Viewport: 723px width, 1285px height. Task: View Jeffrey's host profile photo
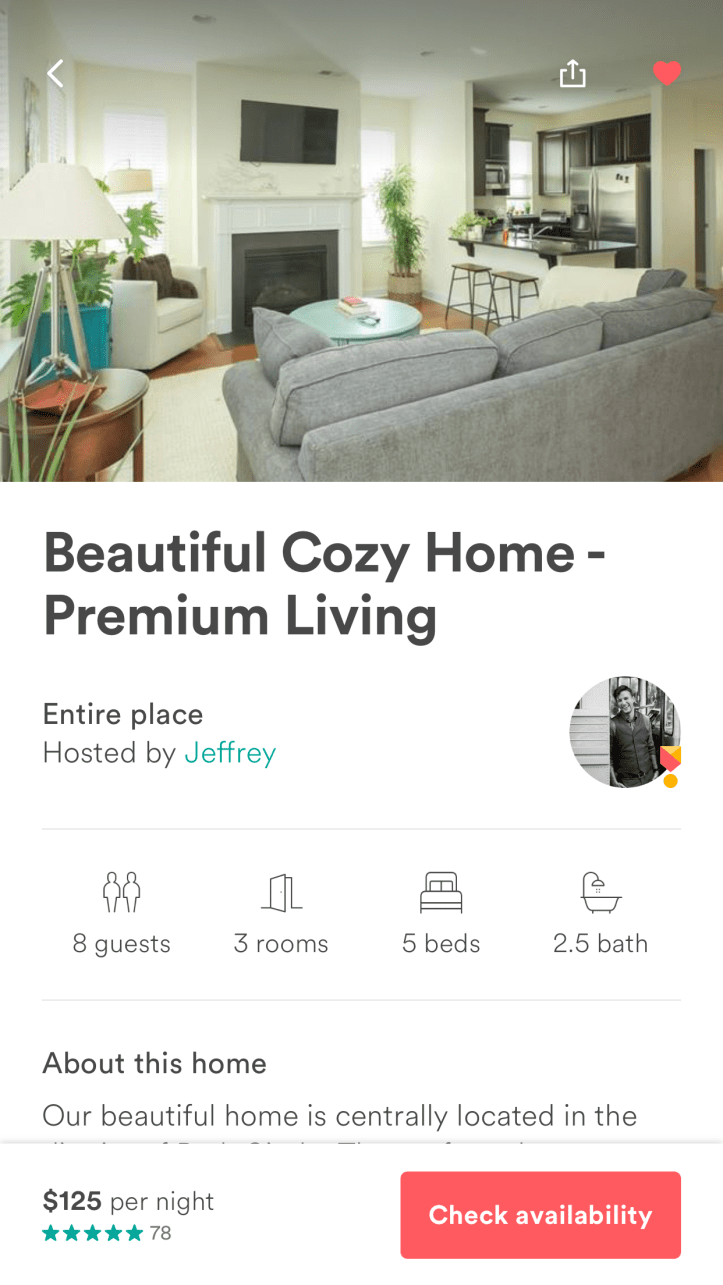pos(624,732)
